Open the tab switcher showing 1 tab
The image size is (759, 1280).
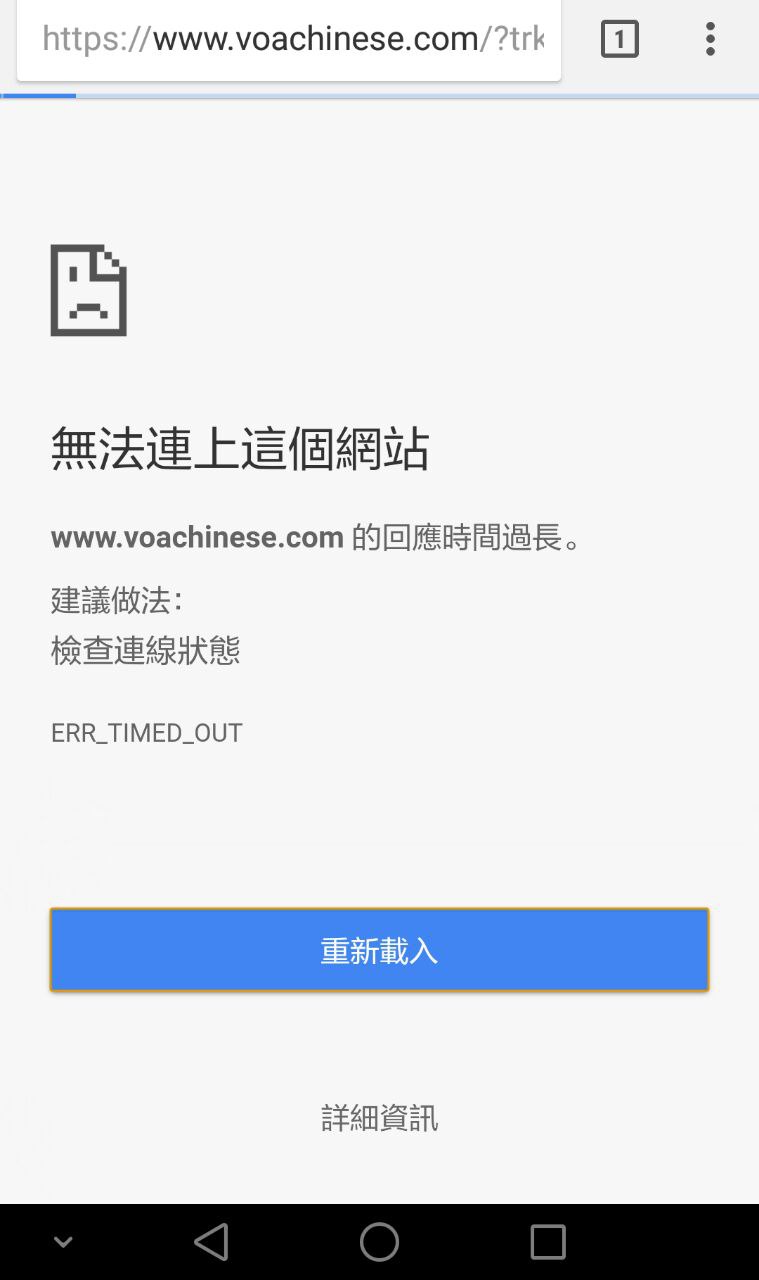pos(619,40)
